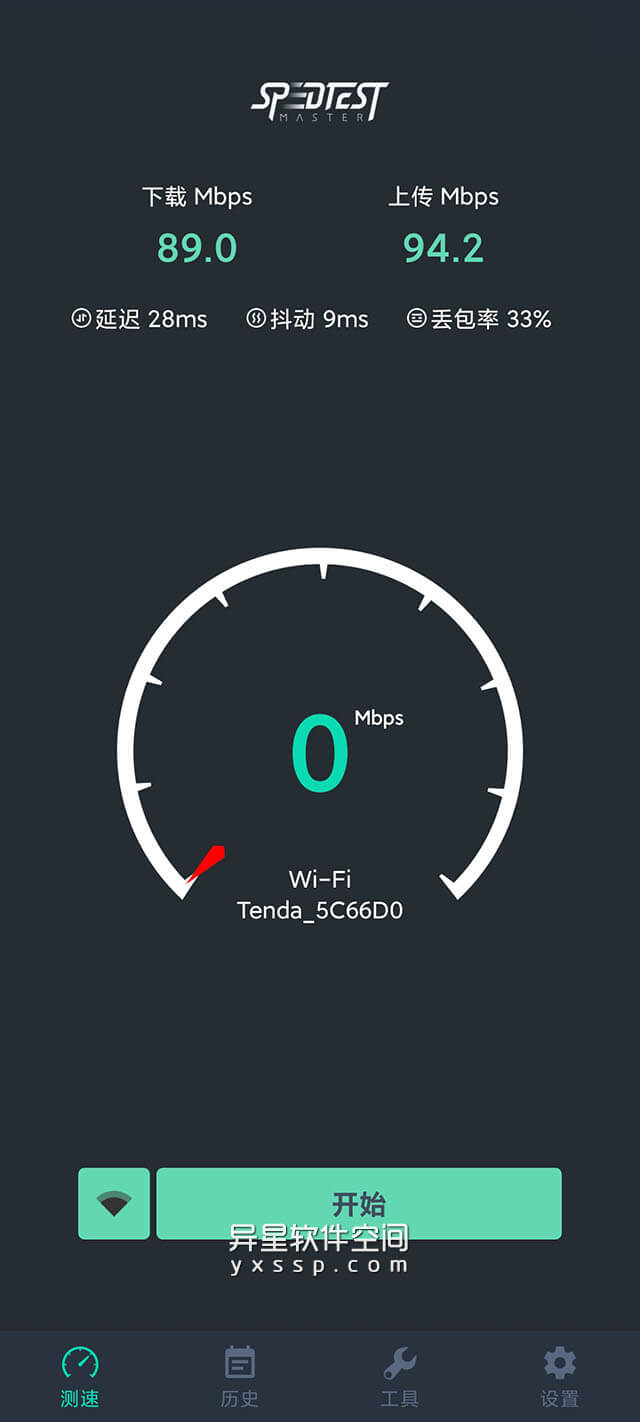Select the 测速 tab
Viewport: 640px width, 1422px height.
pyautogui.click(x=80, y=1376)
